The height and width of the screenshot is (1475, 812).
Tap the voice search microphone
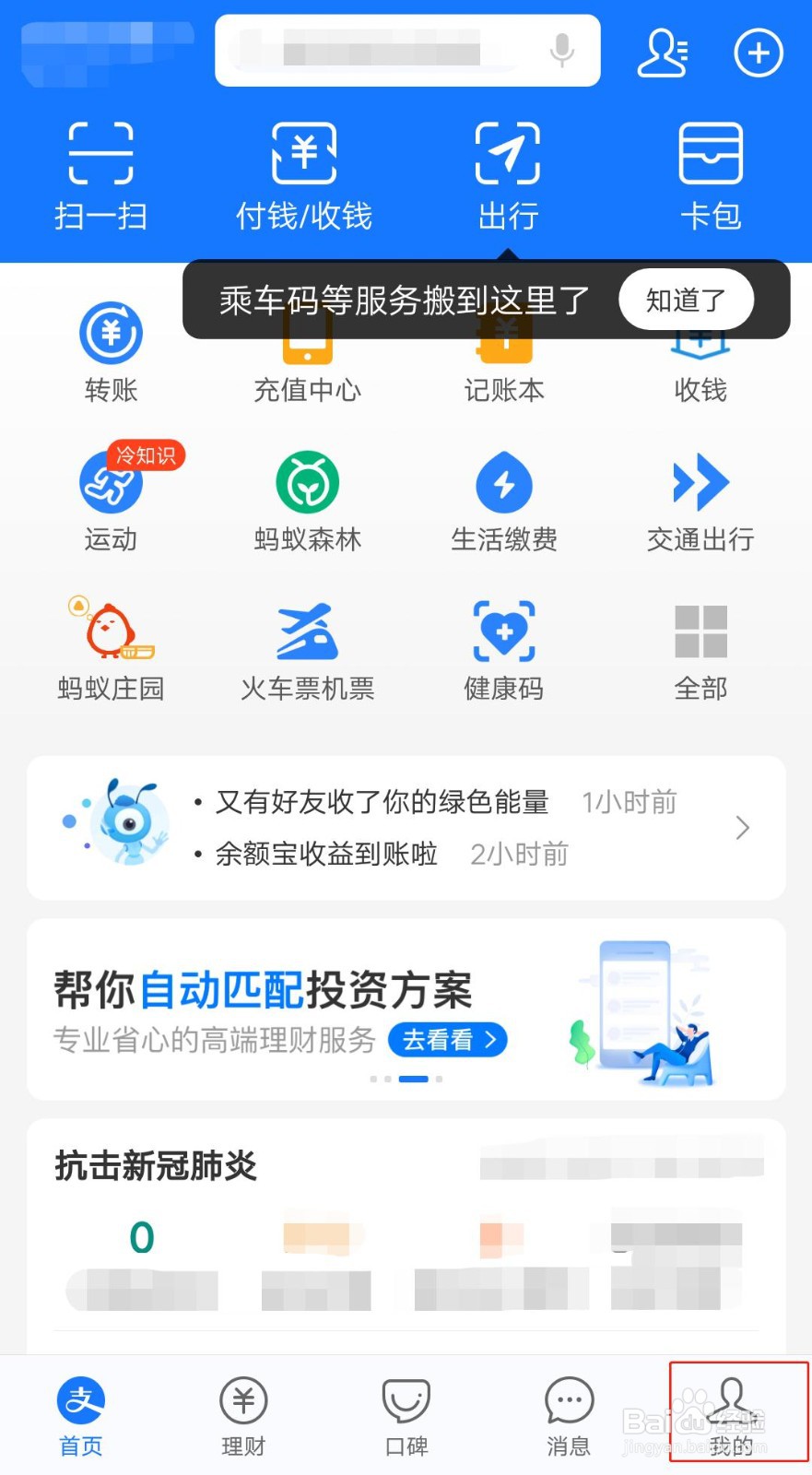click(564, 51)
